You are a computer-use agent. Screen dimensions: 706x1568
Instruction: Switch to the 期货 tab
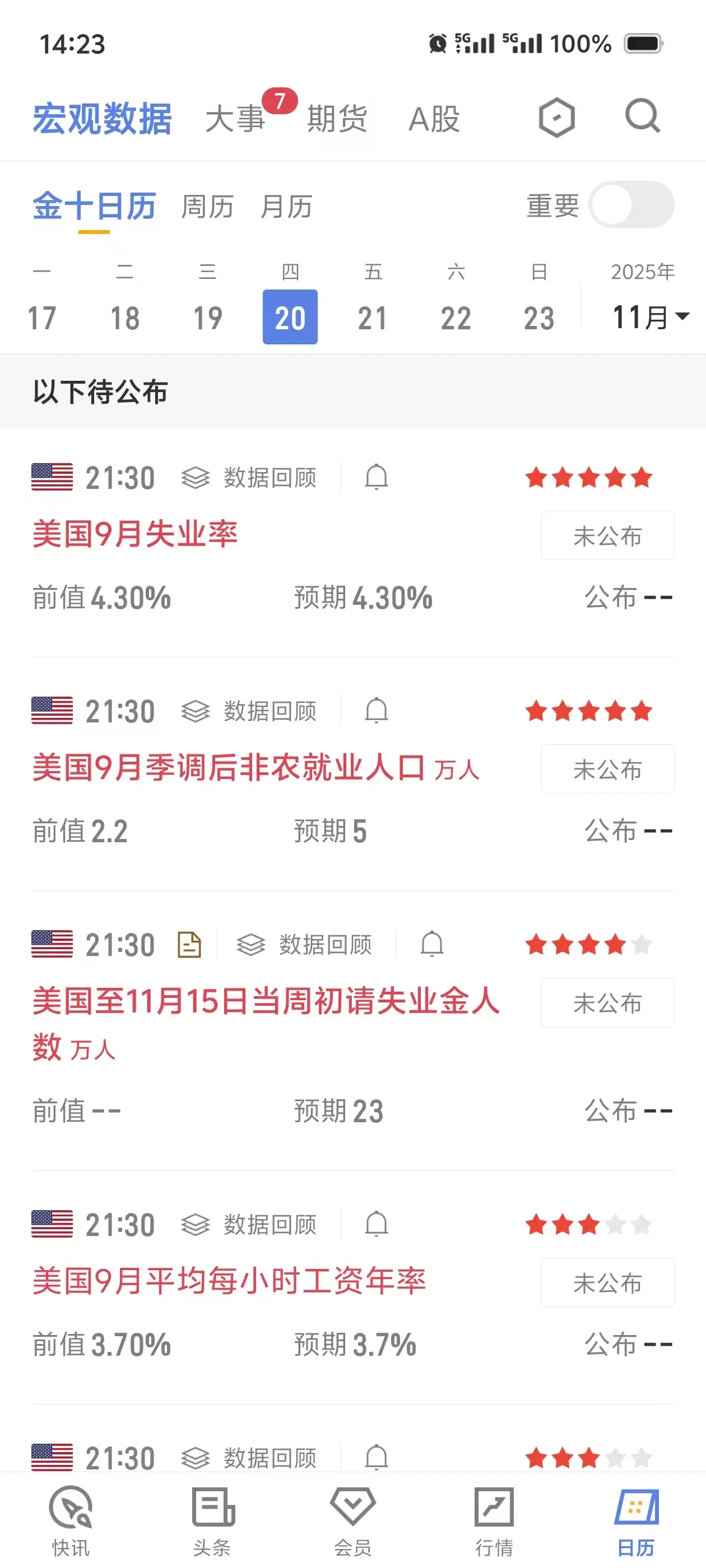pos(337,118)
